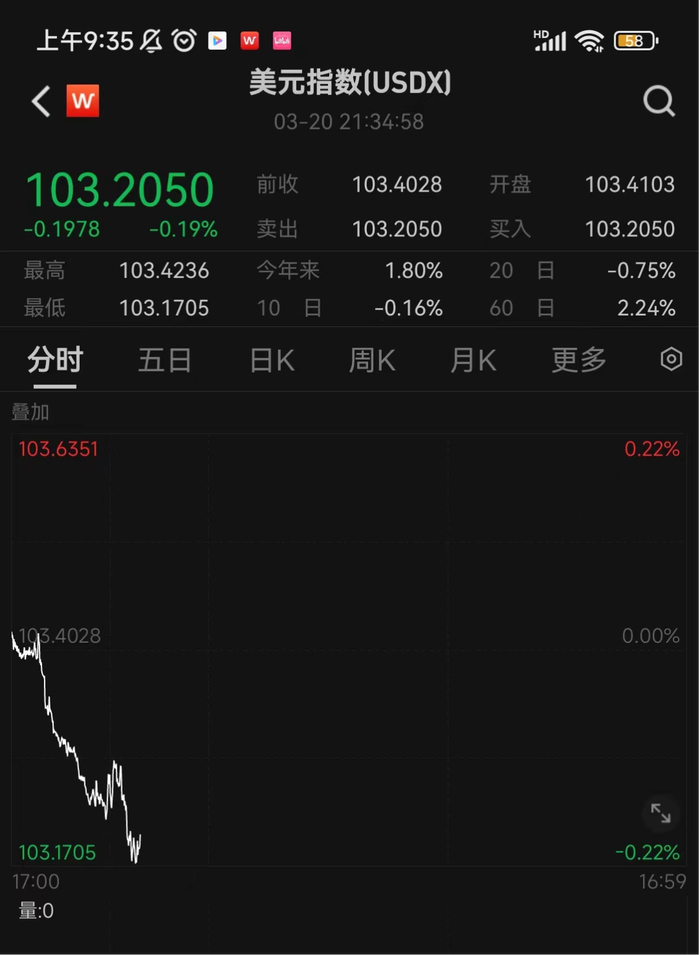
Task: Switch to the 分时 chart tab
Action: point(55,360)
